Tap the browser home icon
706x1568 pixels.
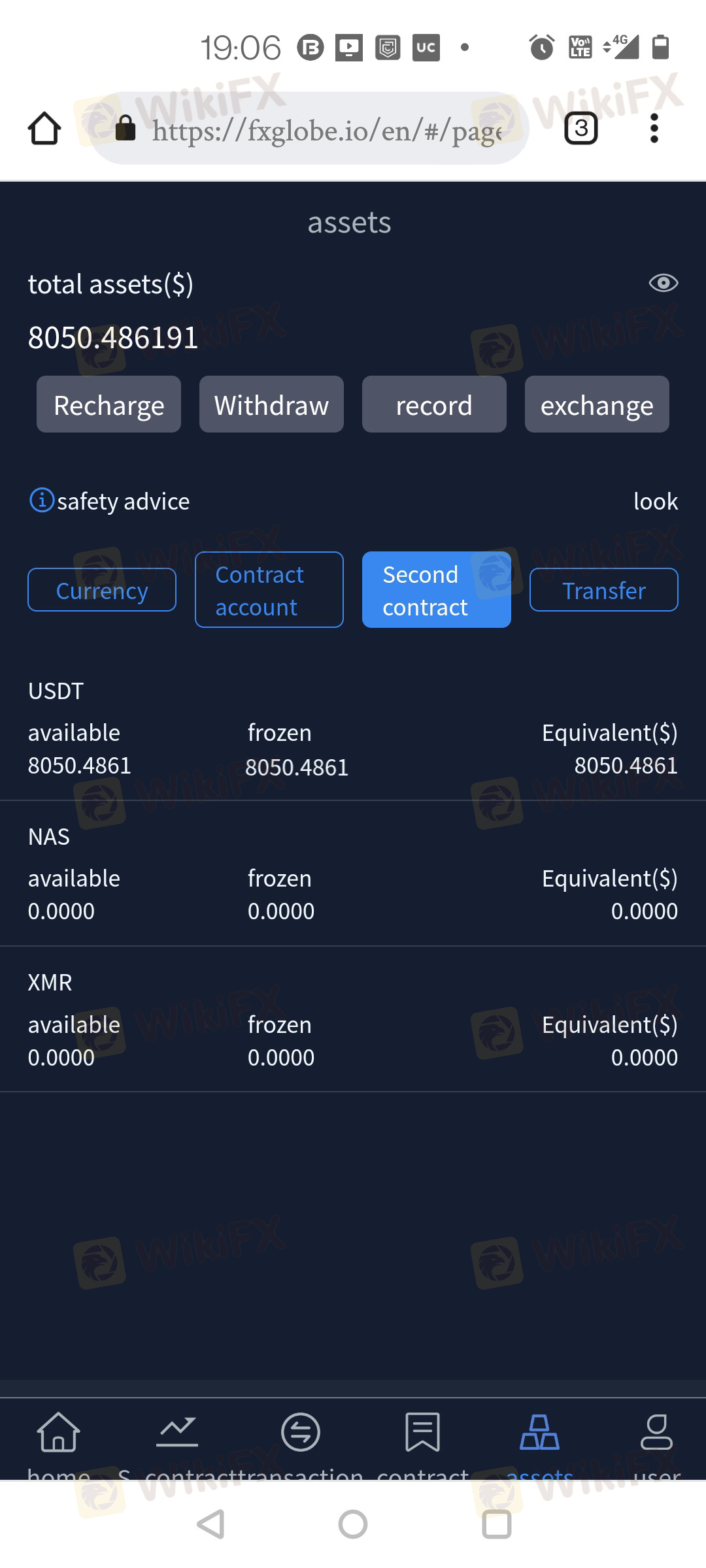44,128
